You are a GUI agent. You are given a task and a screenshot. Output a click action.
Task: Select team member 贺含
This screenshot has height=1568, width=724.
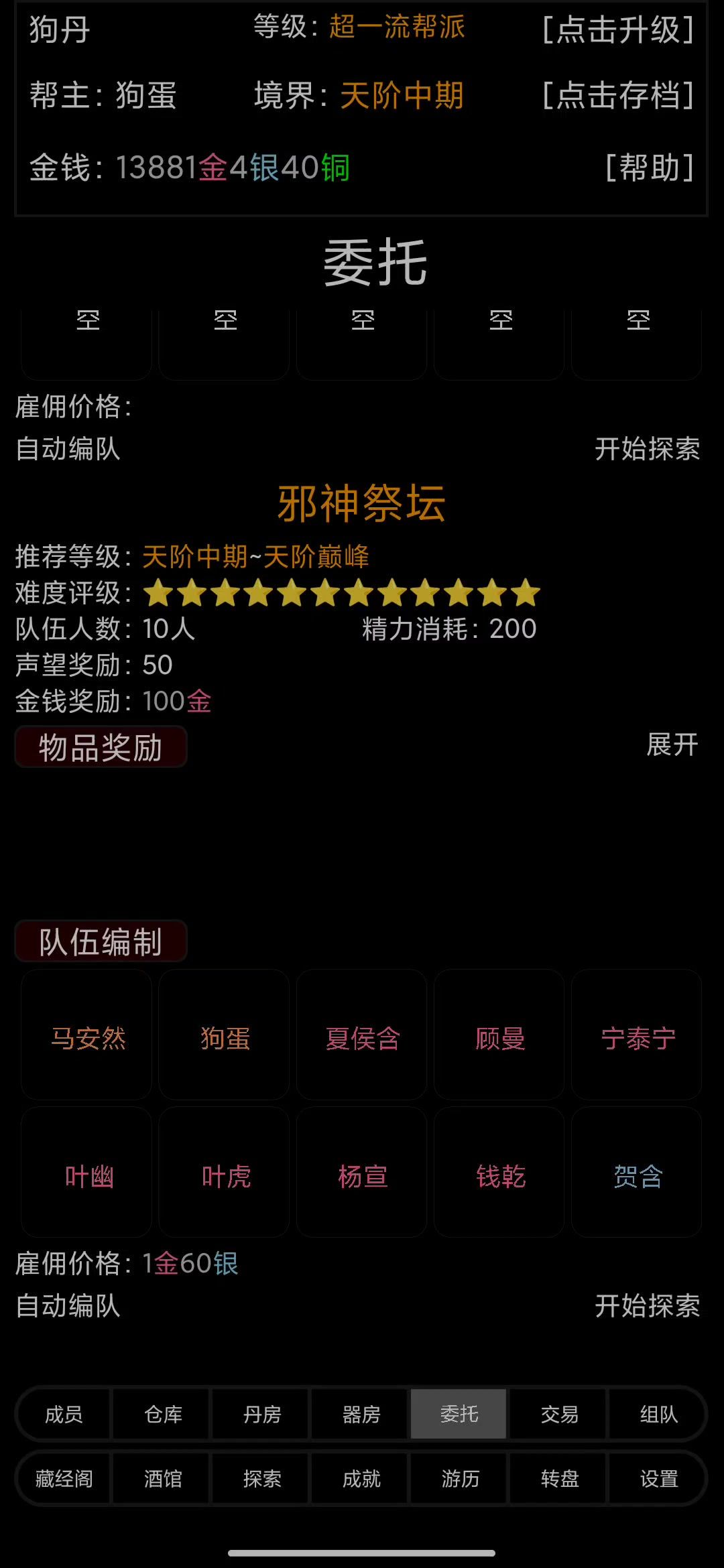pos(637,1175)
